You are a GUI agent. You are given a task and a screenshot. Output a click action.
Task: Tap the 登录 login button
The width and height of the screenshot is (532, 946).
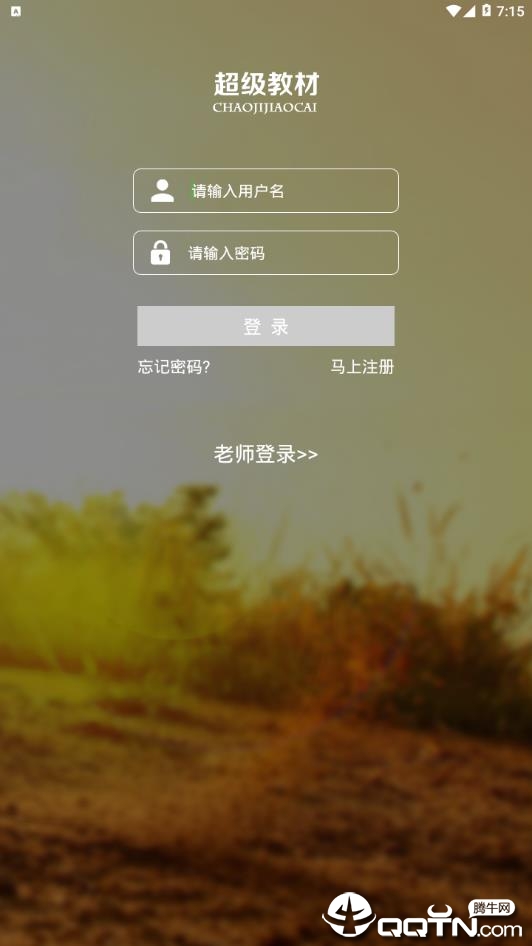click(266, 326)
